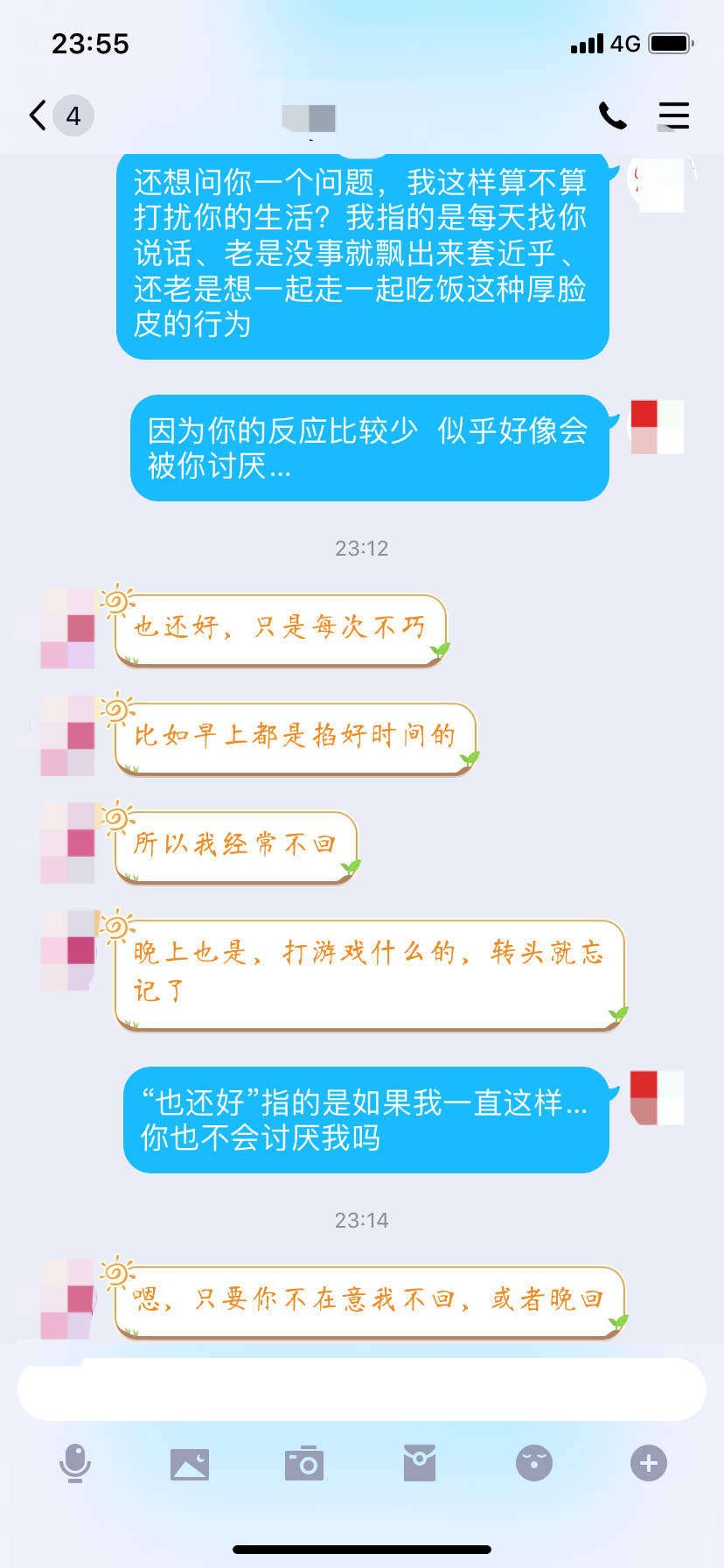Open the chat settings menu
The height and width of the screenshot is (1568, 724).
point(673,115)
